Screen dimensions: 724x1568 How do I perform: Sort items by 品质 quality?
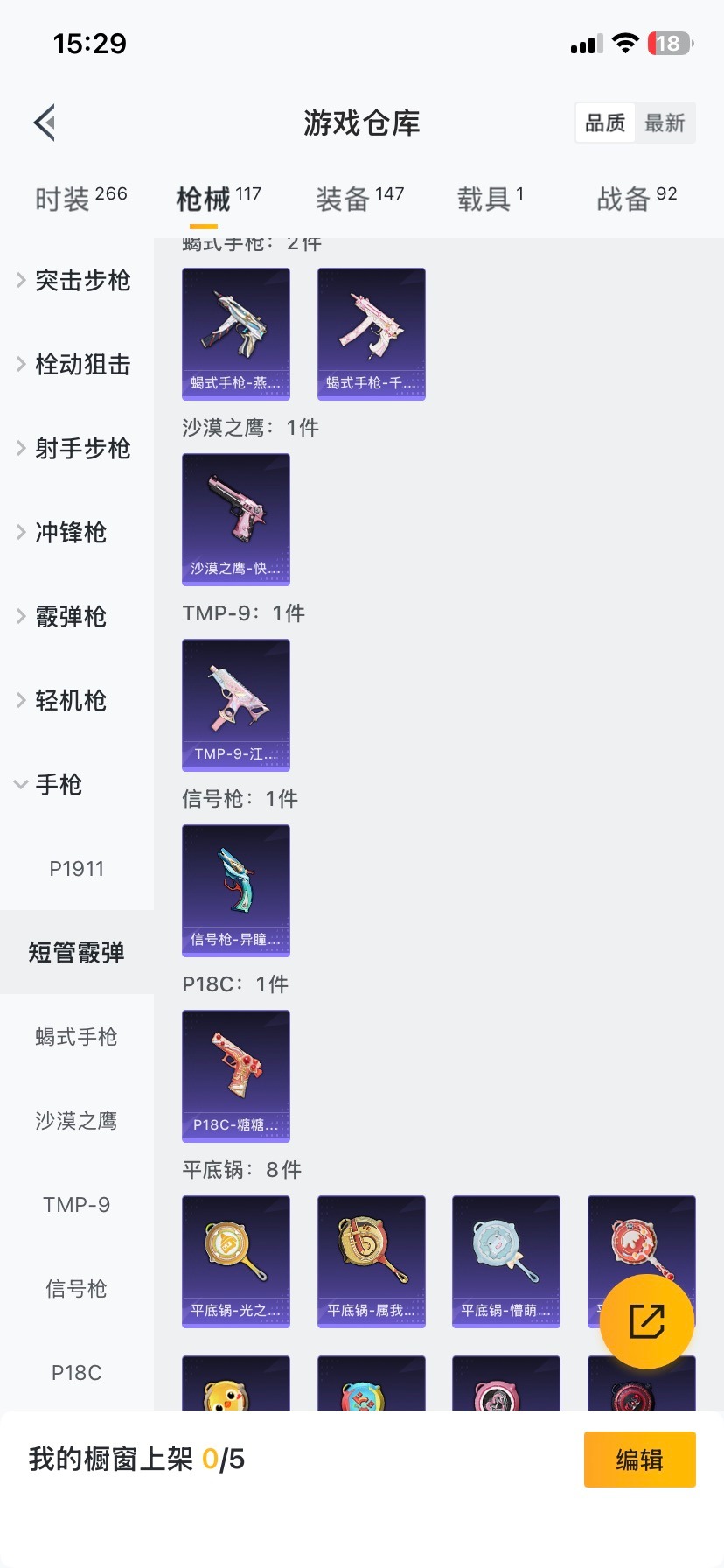(x=604, y=122)
